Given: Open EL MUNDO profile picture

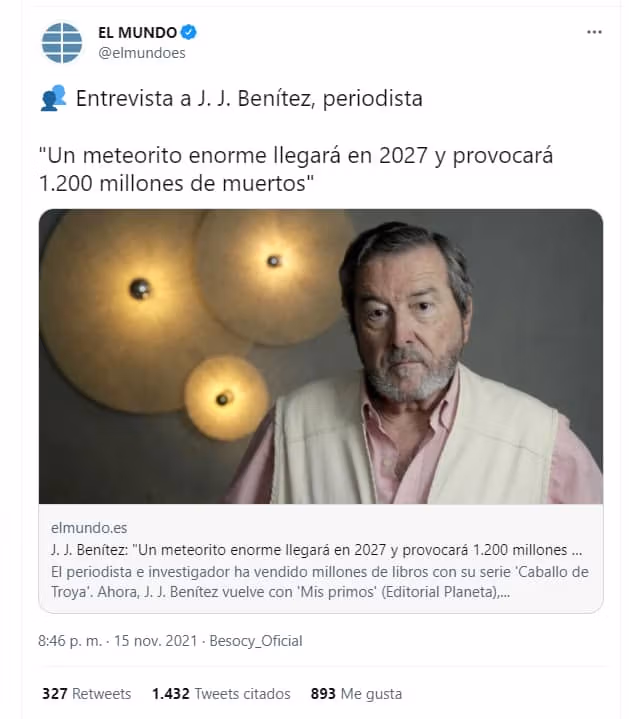Looking at the screenshot, I should click(x=62, y=43).
